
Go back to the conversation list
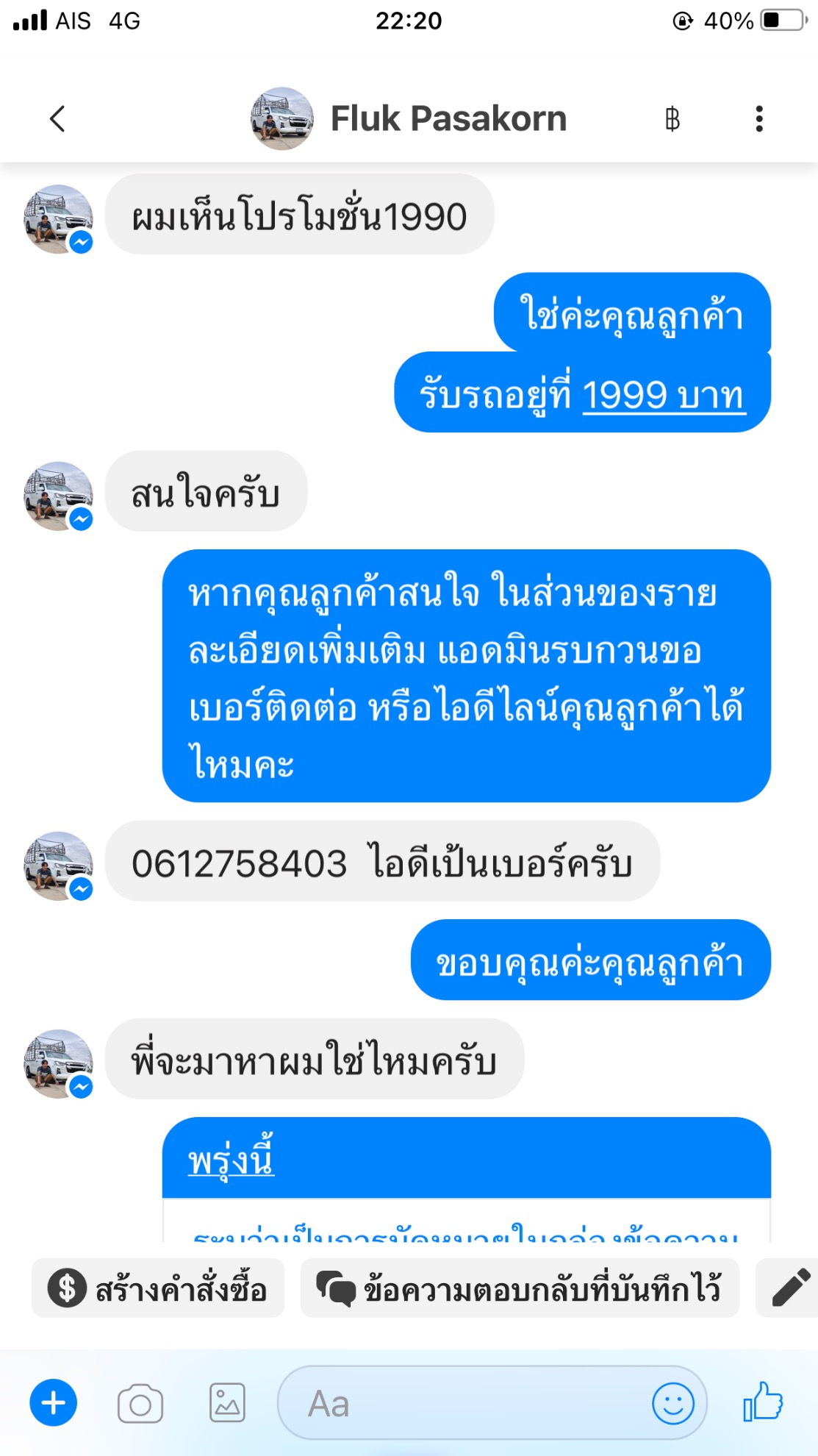[57, 118]
